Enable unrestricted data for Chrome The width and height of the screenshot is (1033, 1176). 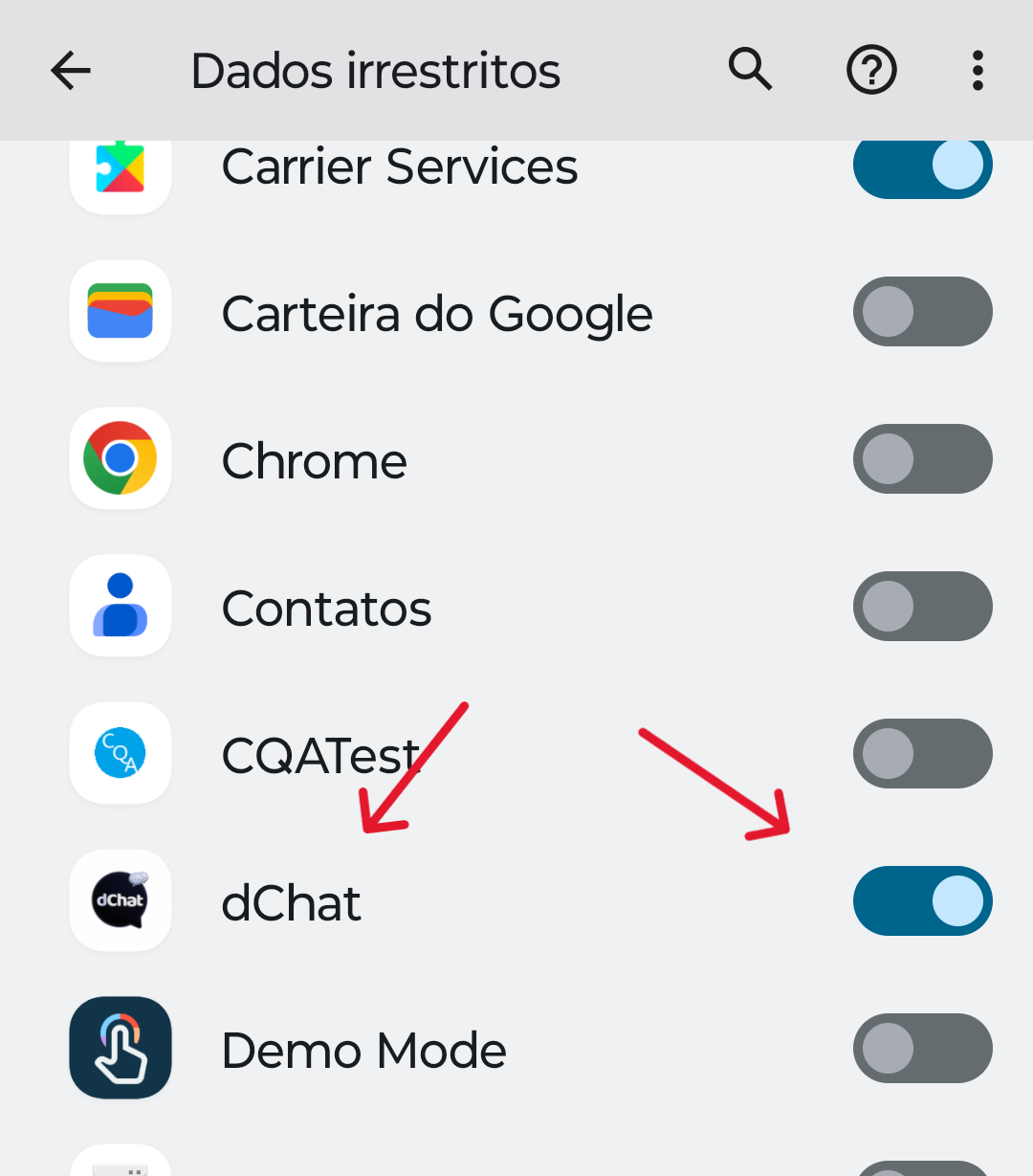[922, 458]
